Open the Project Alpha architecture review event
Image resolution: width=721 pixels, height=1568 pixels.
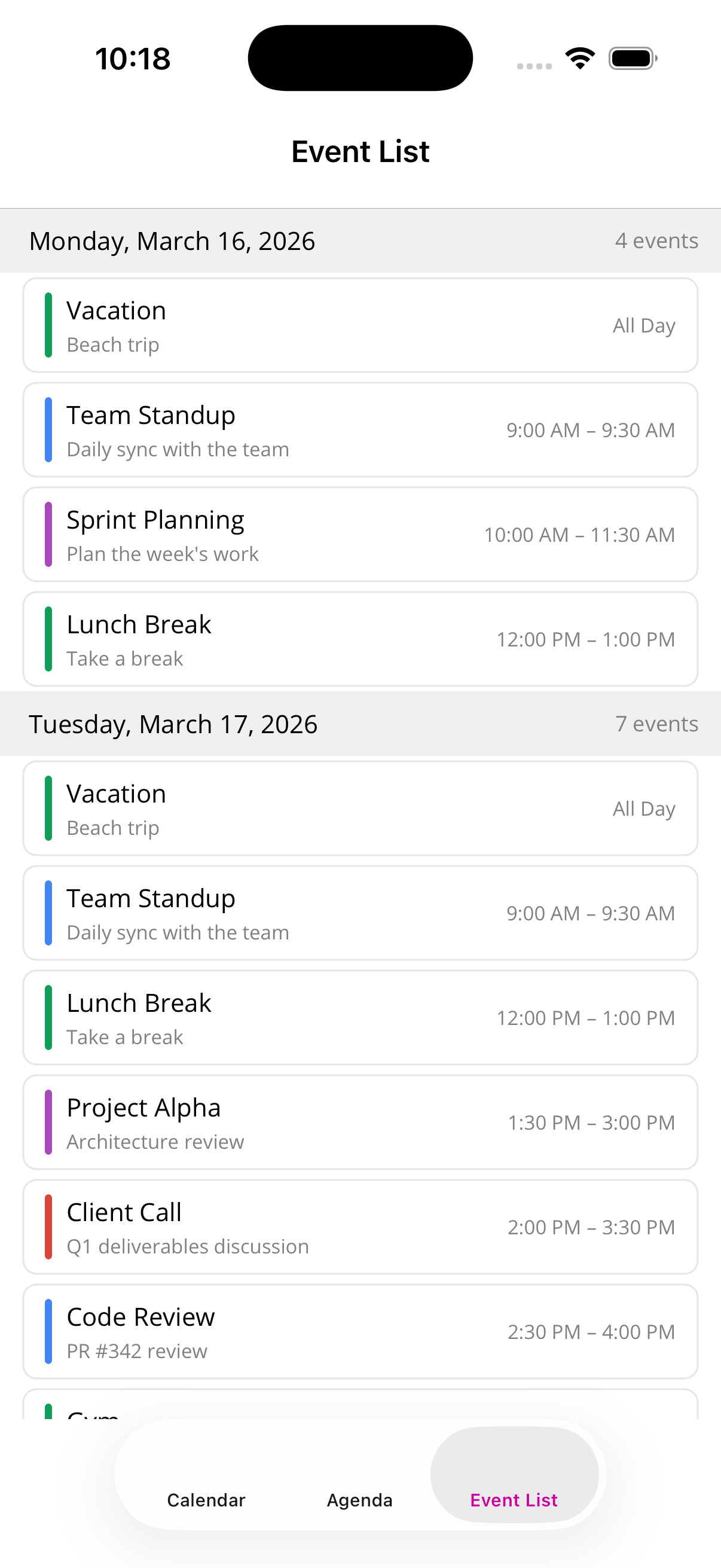pyautogui.click(x=360, y=1122)
